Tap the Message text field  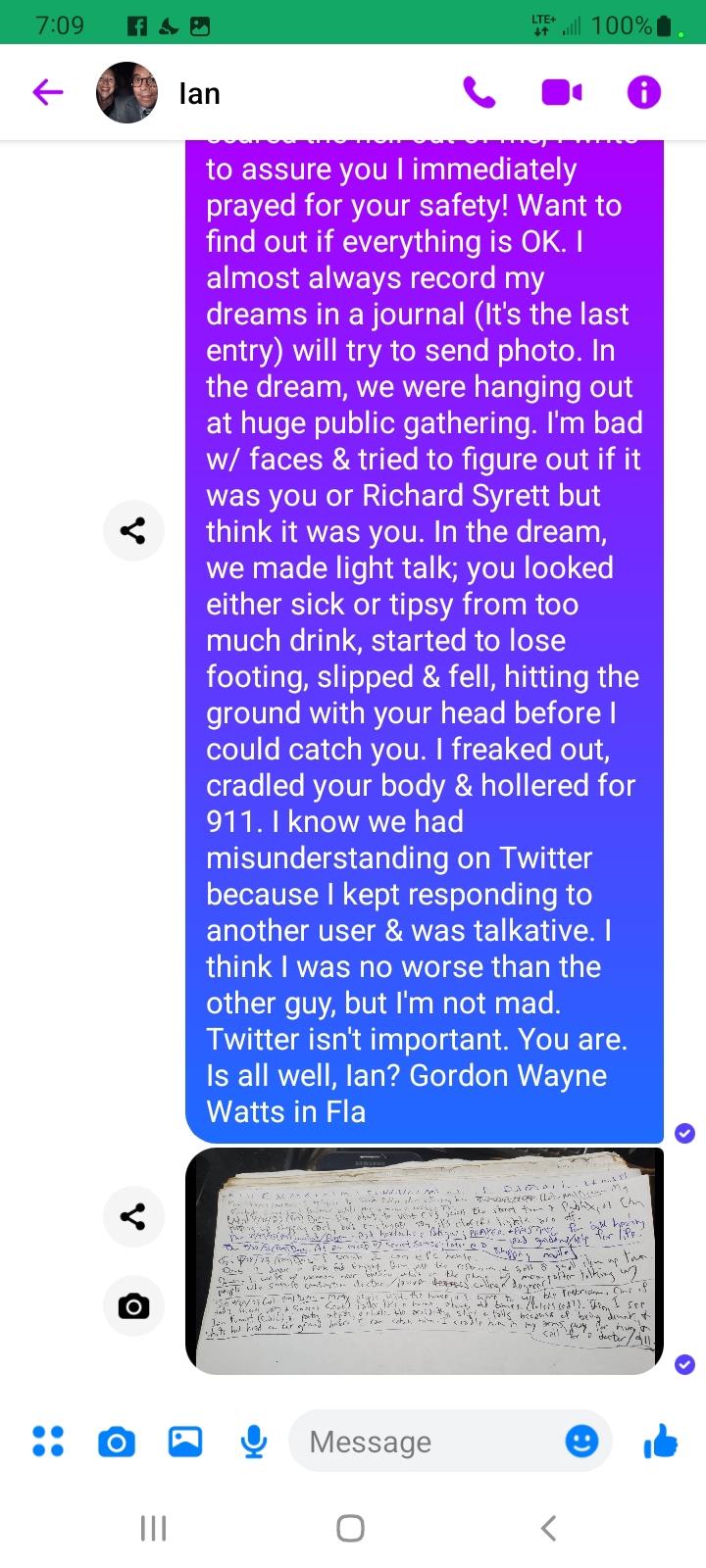coord(427,1442)
